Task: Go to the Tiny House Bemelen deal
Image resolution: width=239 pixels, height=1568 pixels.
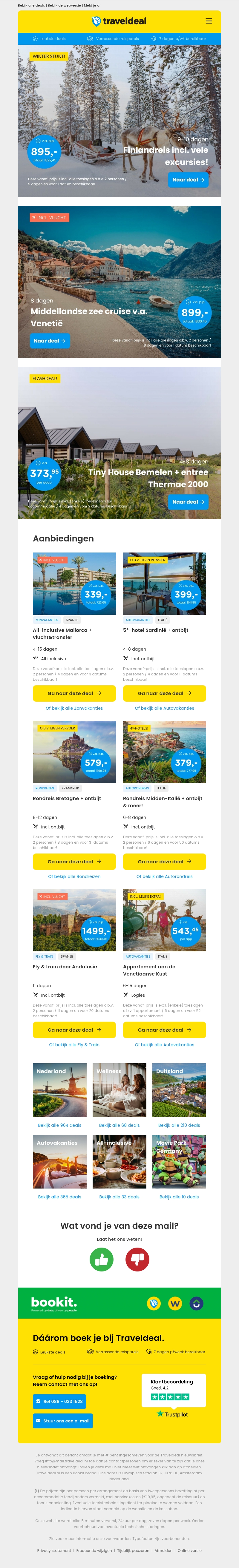Action: pyautogui.click(x=188, y=502)
